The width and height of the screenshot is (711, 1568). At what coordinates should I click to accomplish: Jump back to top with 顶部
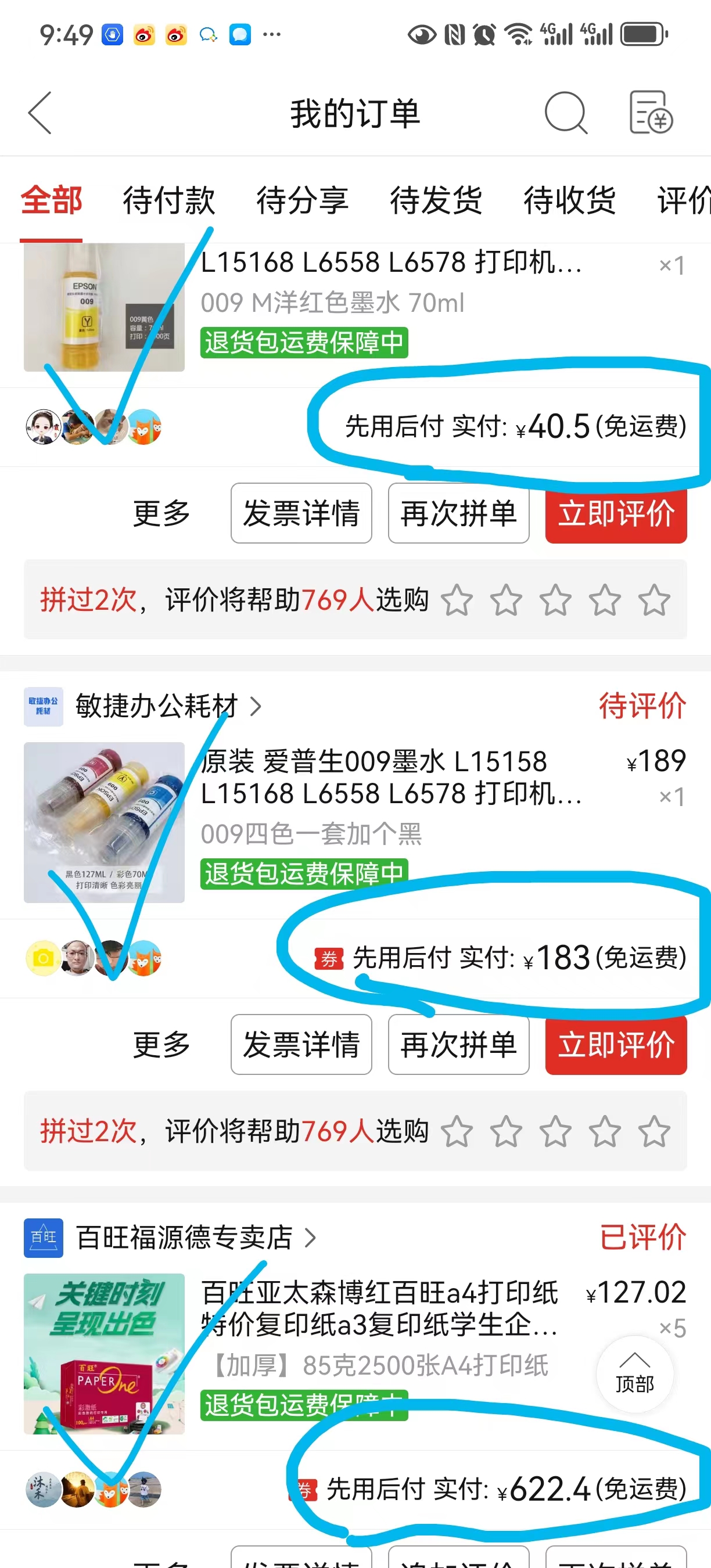coord(634,1374)
